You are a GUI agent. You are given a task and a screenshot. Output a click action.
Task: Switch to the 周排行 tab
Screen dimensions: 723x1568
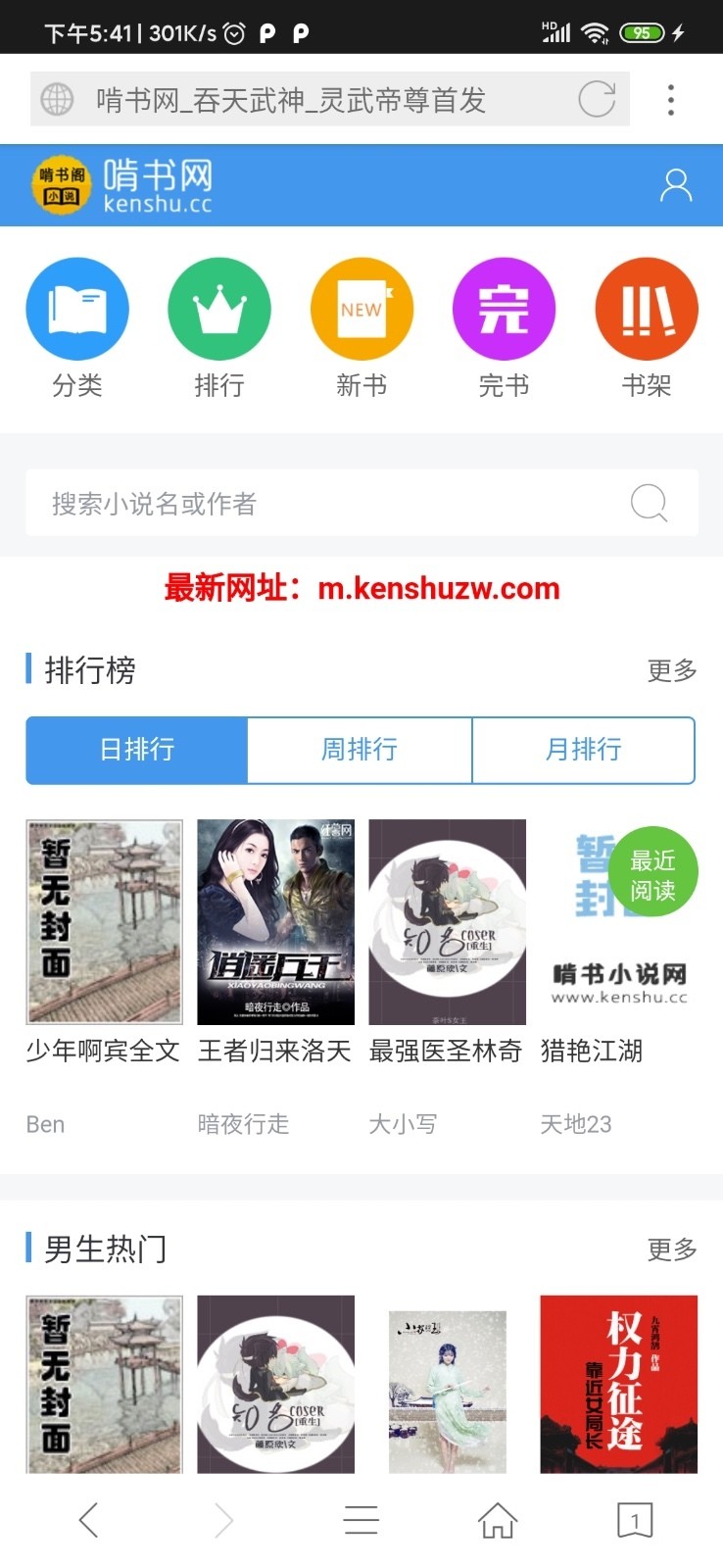[360, 750]
